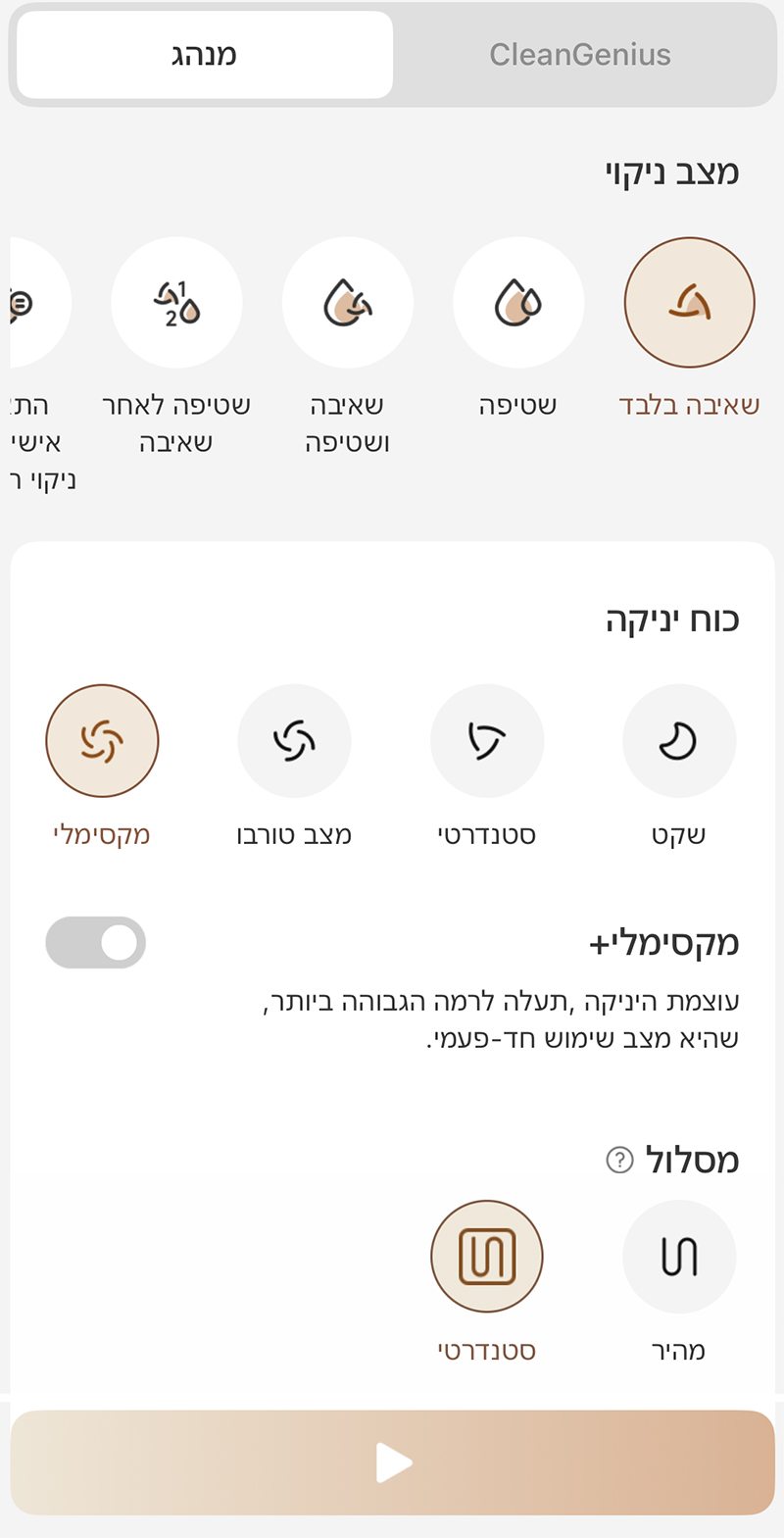This screenshot has width=784, height=1538.
Task: Select מצב טורבו suction power
Action: coord(294,741)
